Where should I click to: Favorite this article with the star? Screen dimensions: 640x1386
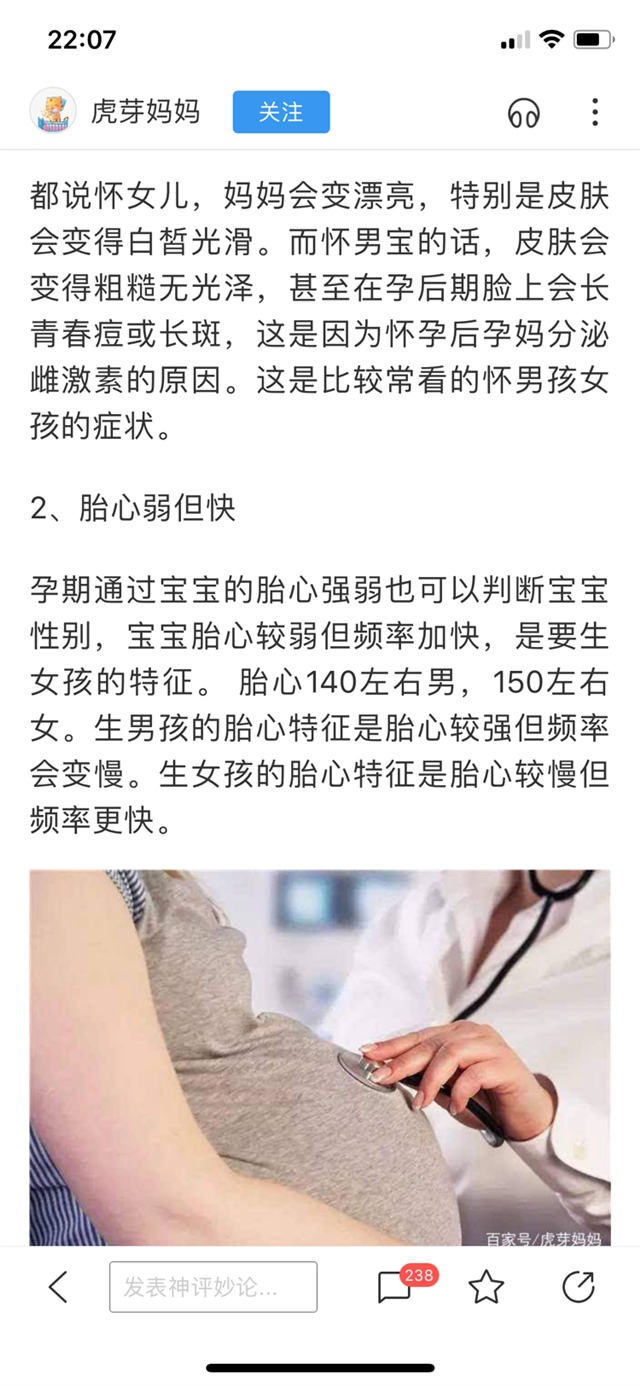(x=486, y=1287)
